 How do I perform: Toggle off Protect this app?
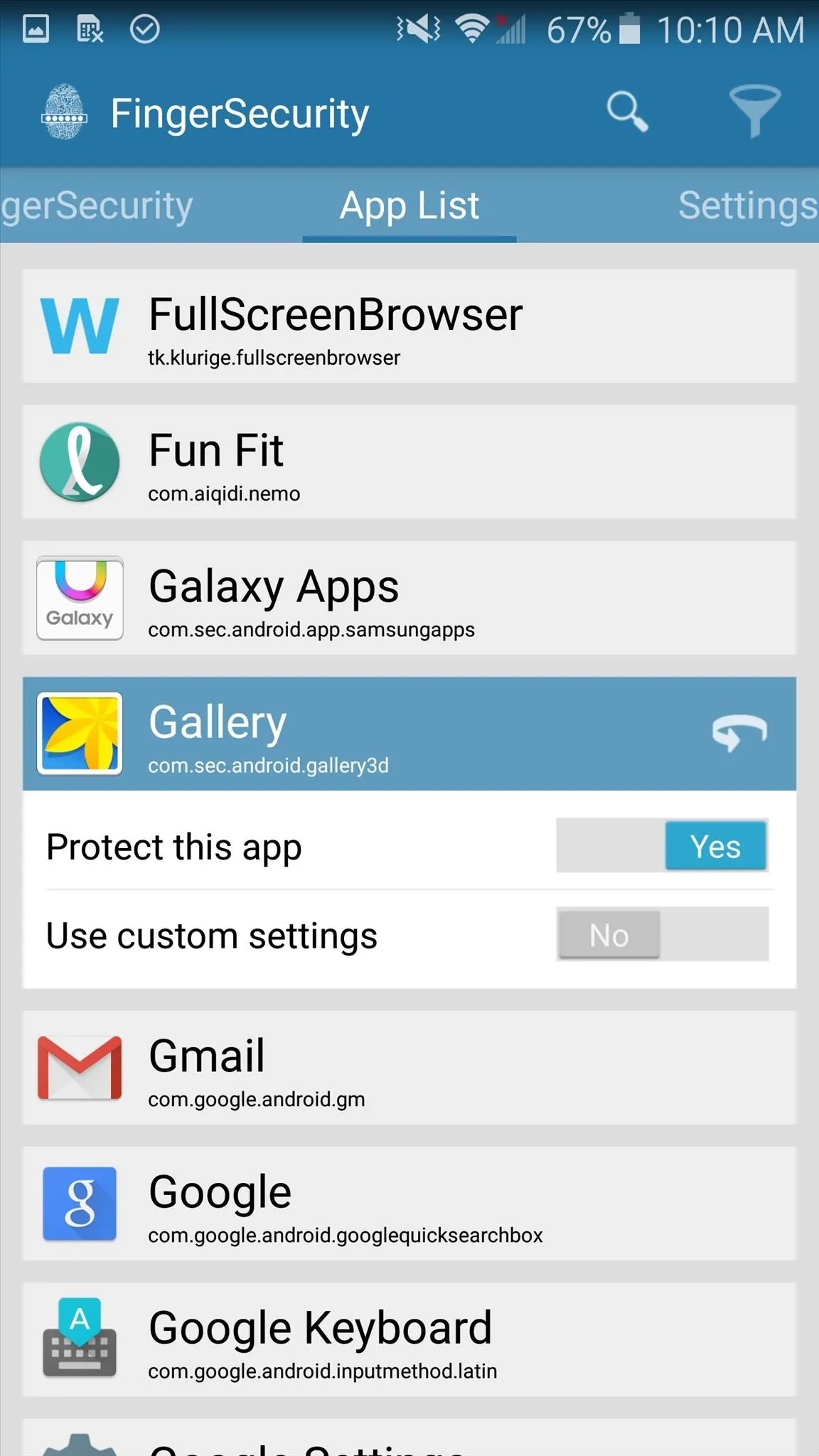point(662,846)
